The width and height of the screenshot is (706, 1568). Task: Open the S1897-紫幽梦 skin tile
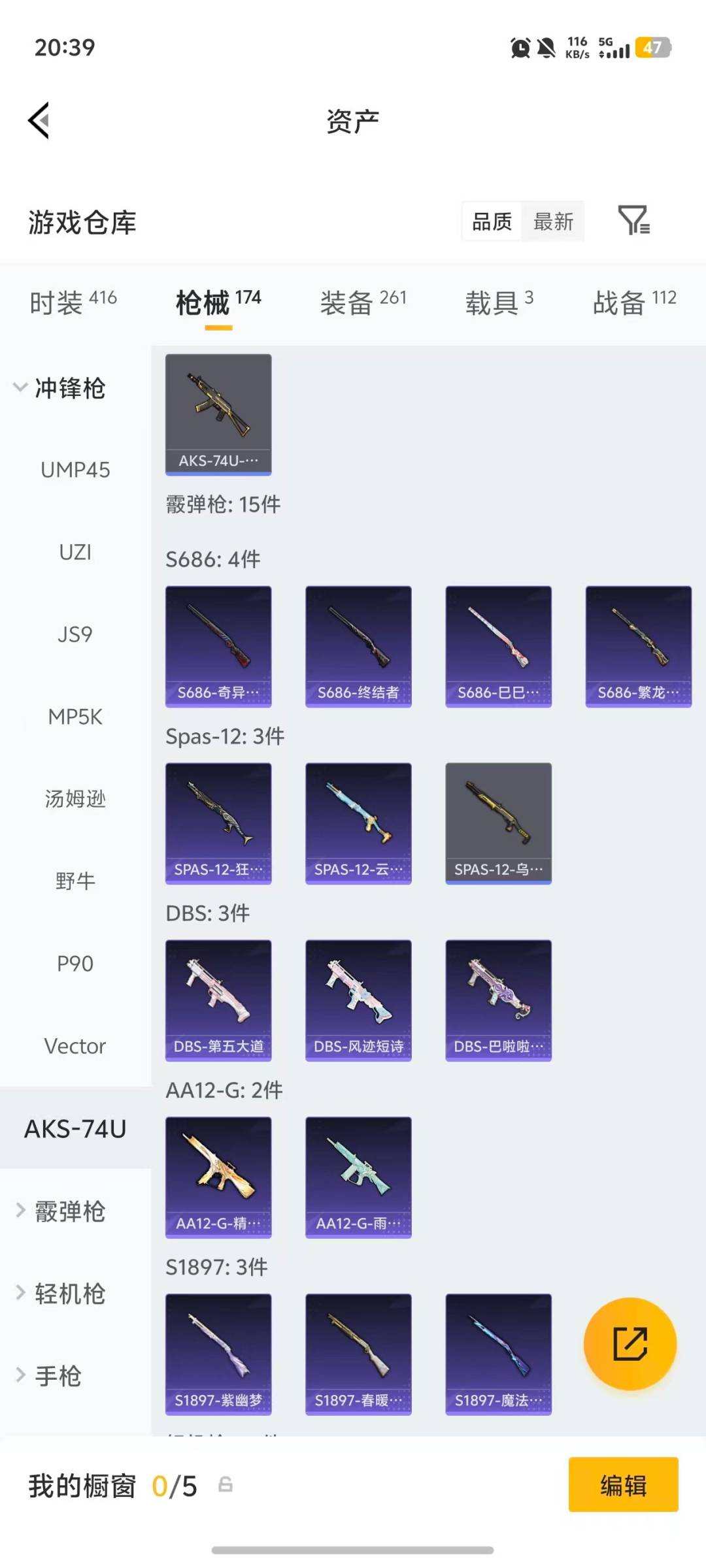(x=218, y=1354)
